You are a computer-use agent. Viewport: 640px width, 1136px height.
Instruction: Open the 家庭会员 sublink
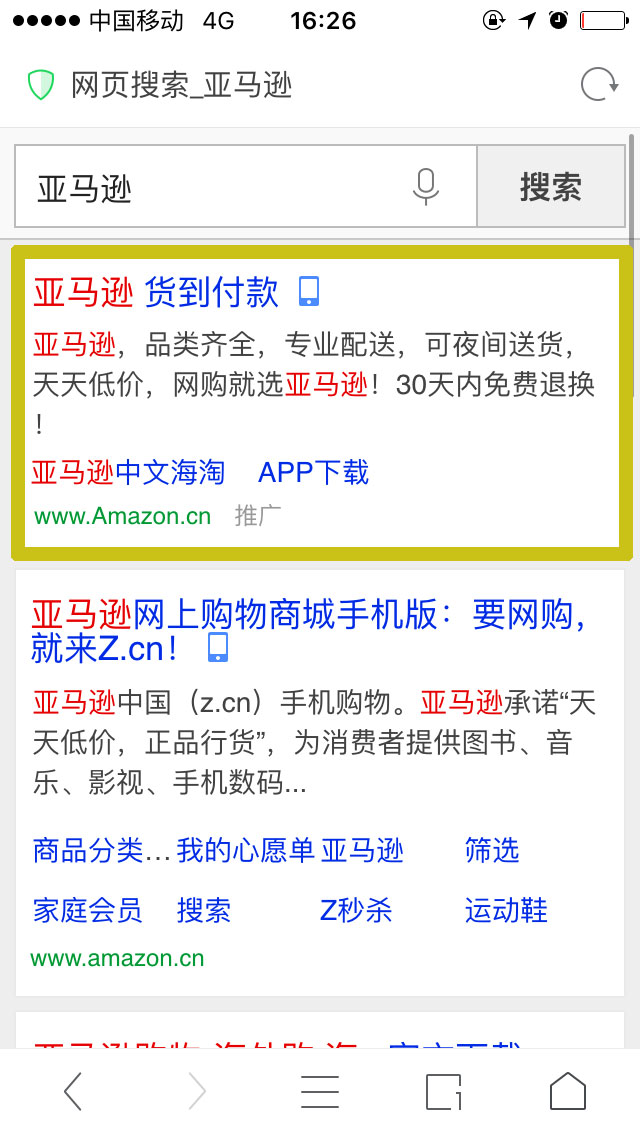pos(88,911)
